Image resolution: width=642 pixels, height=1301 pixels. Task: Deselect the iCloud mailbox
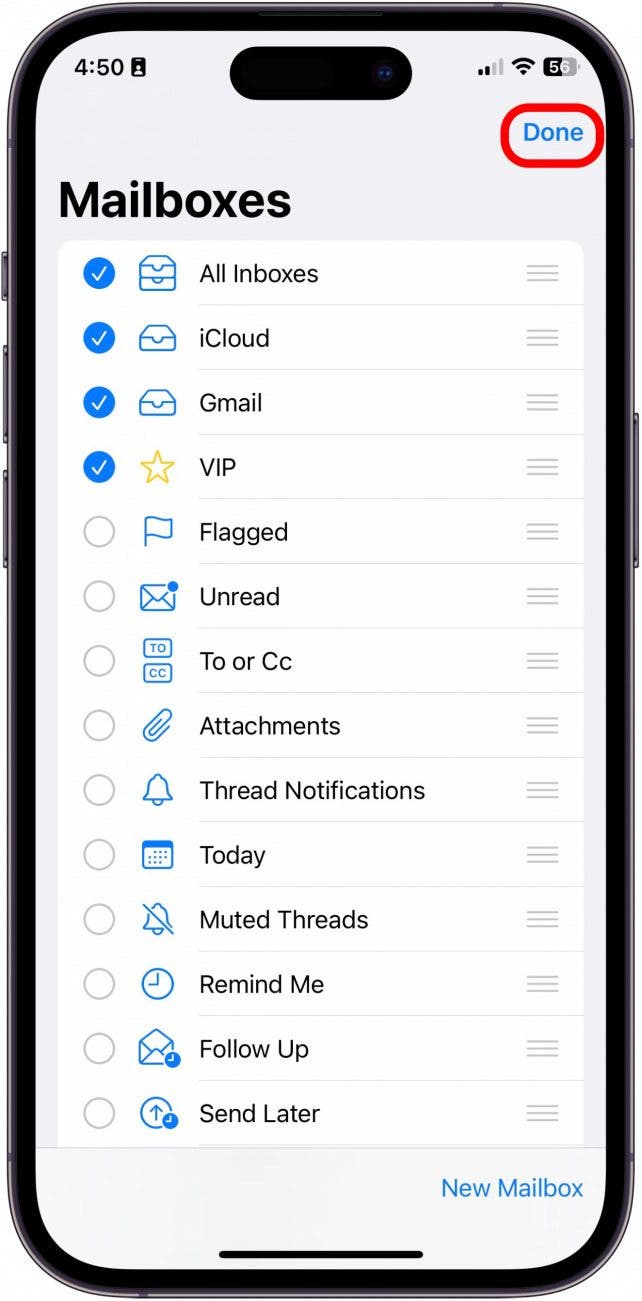99,338
